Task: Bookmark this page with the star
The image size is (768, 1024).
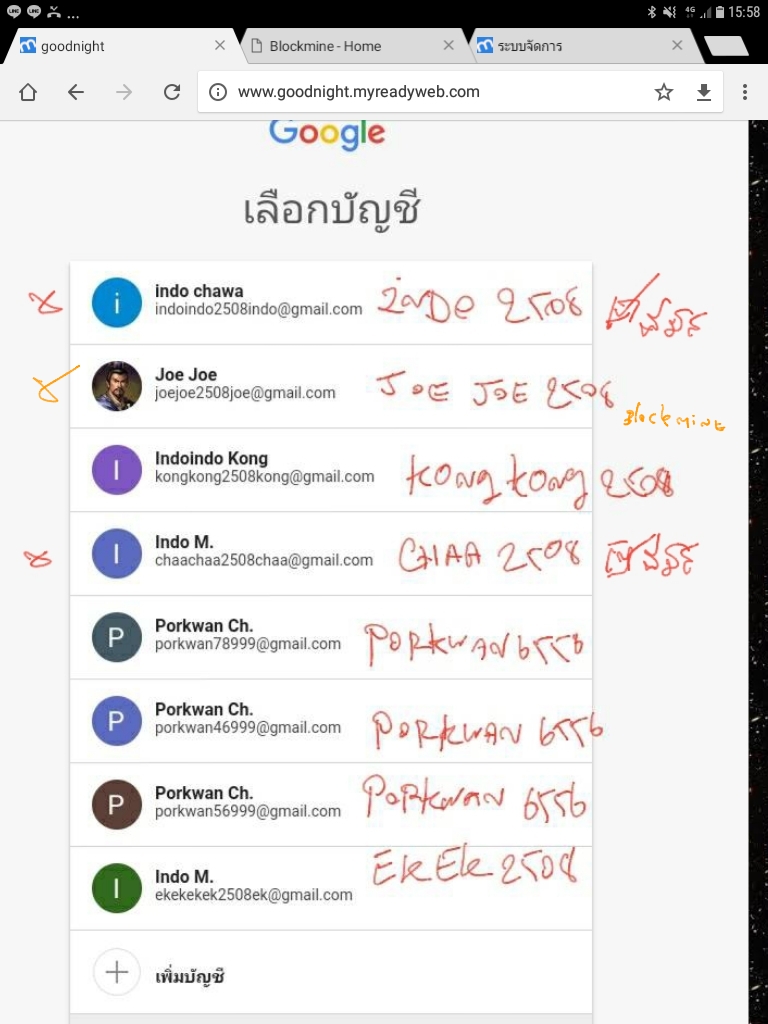Action: (x=664, y=92)
